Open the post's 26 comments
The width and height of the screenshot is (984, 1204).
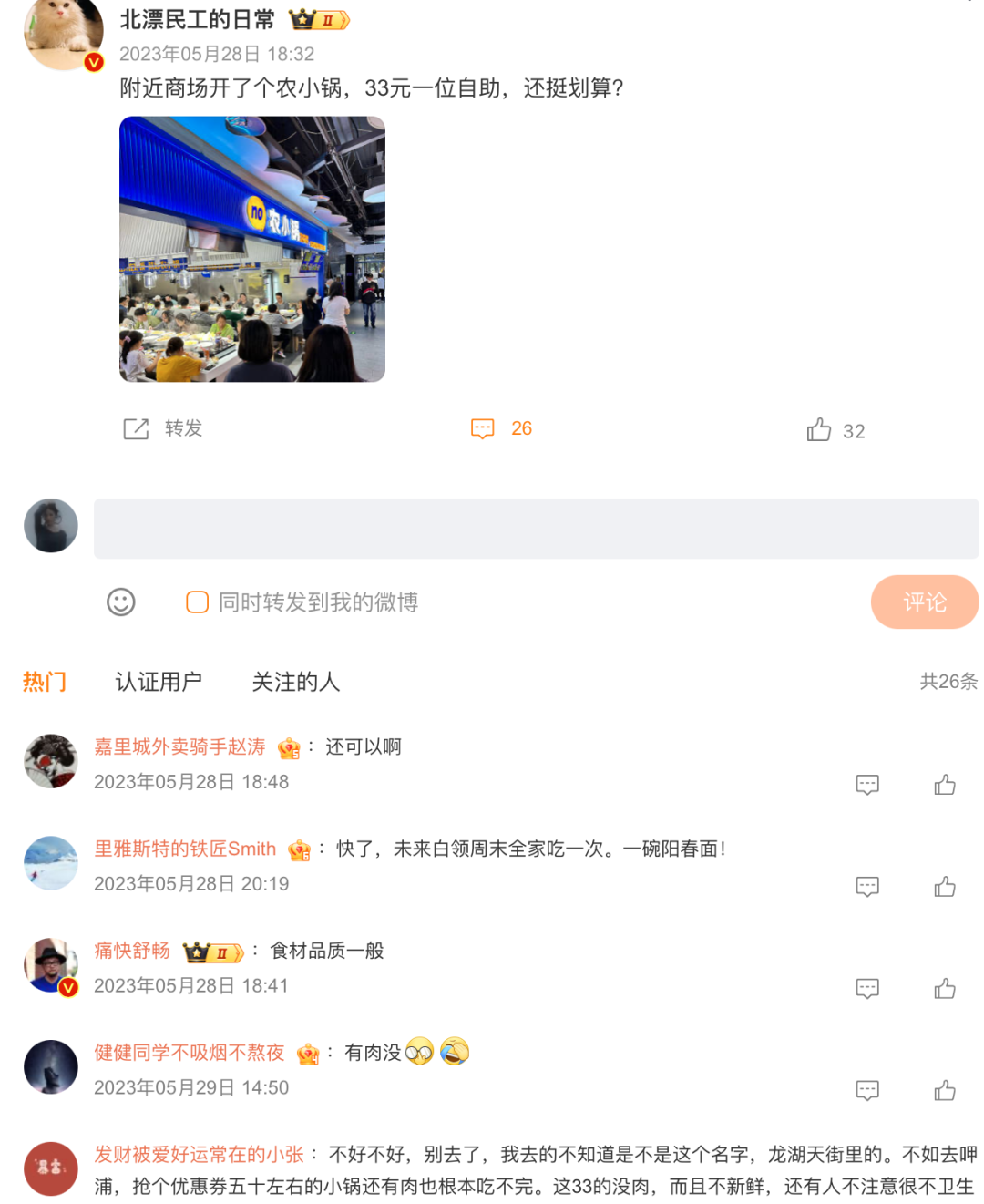coord(502,428)
